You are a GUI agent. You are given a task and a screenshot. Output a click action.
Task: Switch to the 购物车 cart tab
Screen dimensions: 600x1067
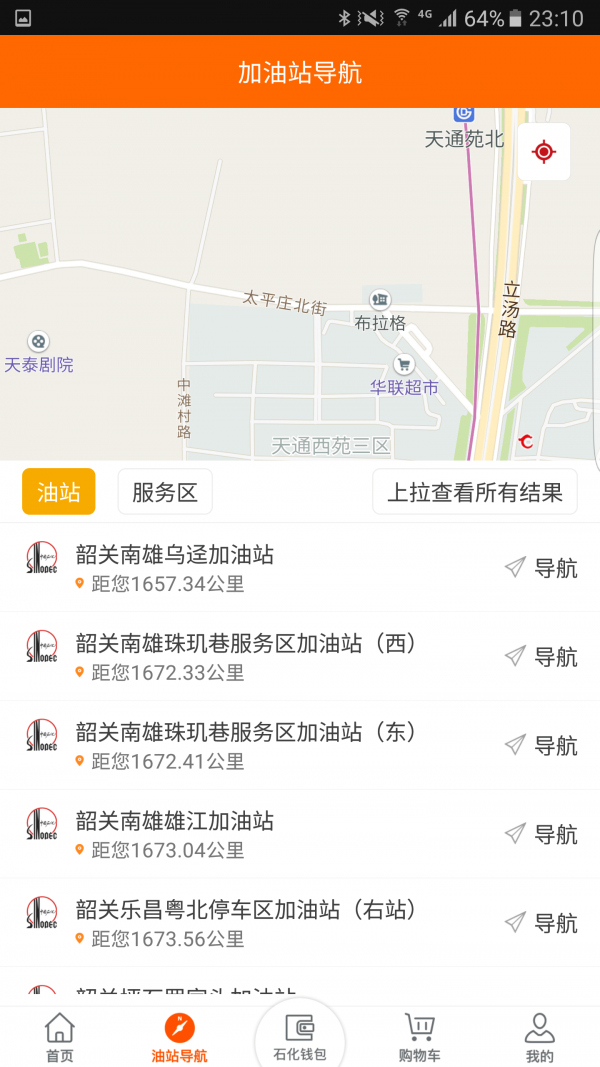pyautogui.click(x=419, y=1038)
